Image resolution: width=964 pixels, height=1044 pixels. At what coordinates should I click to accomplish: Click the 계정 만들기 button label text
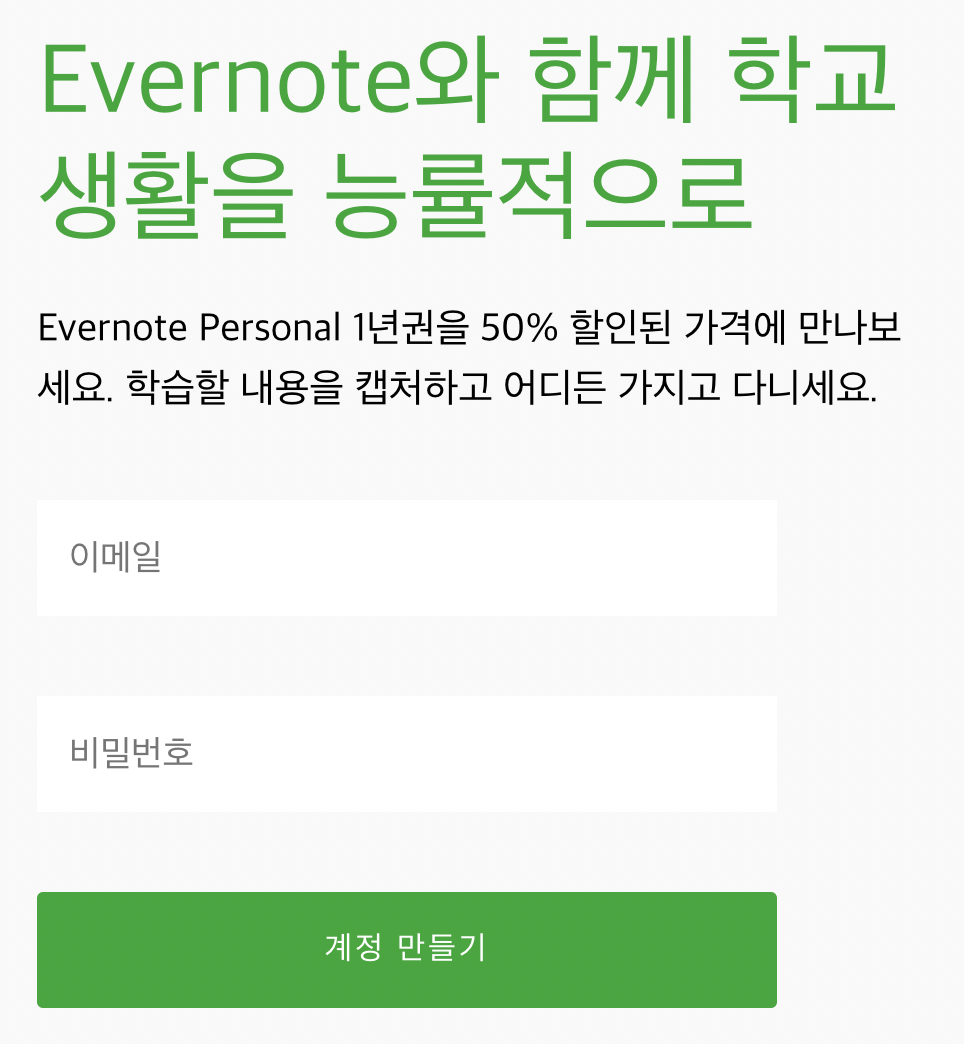click(406, 950)
